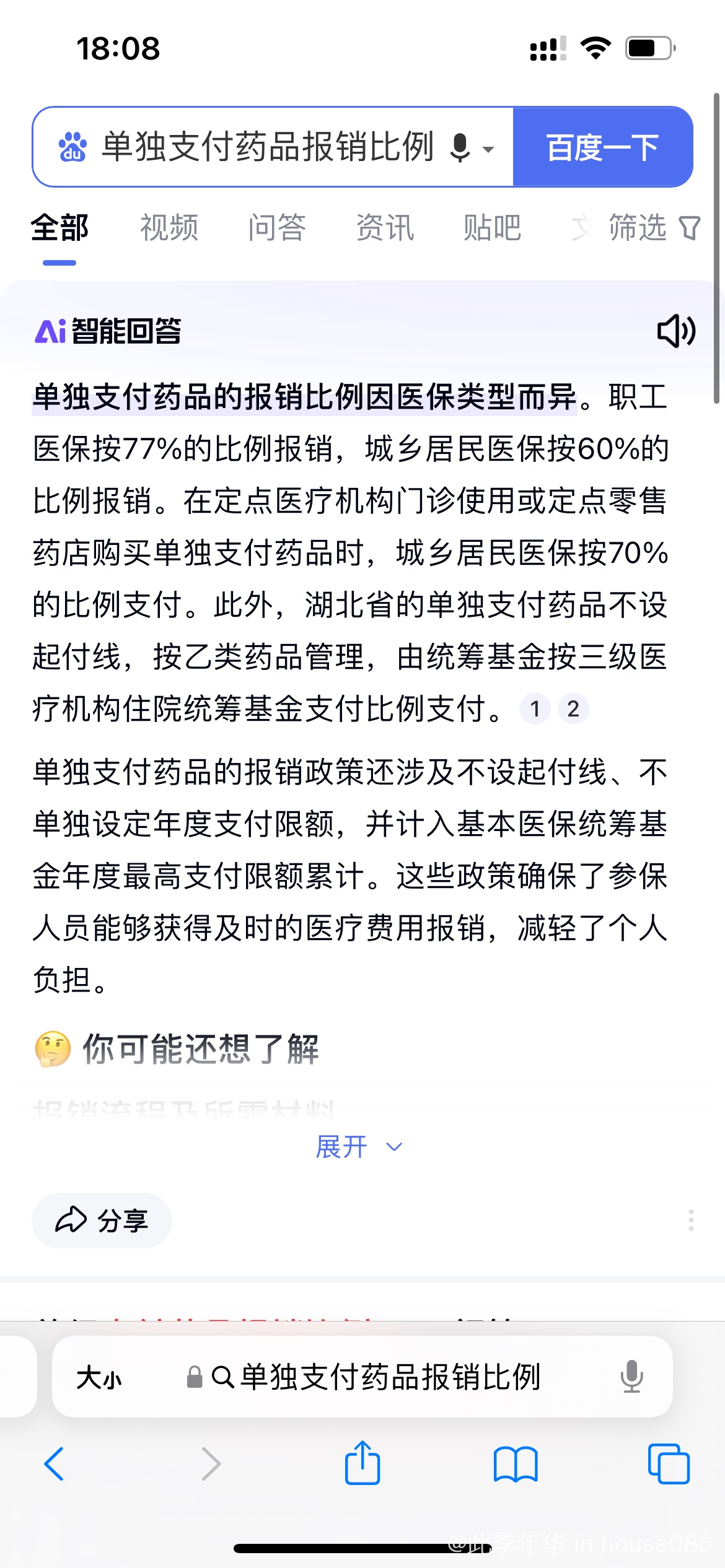The image size is (725, 1568).
Task: Use the Safari address bar microphone
Action: click(x=631, y=1377)
